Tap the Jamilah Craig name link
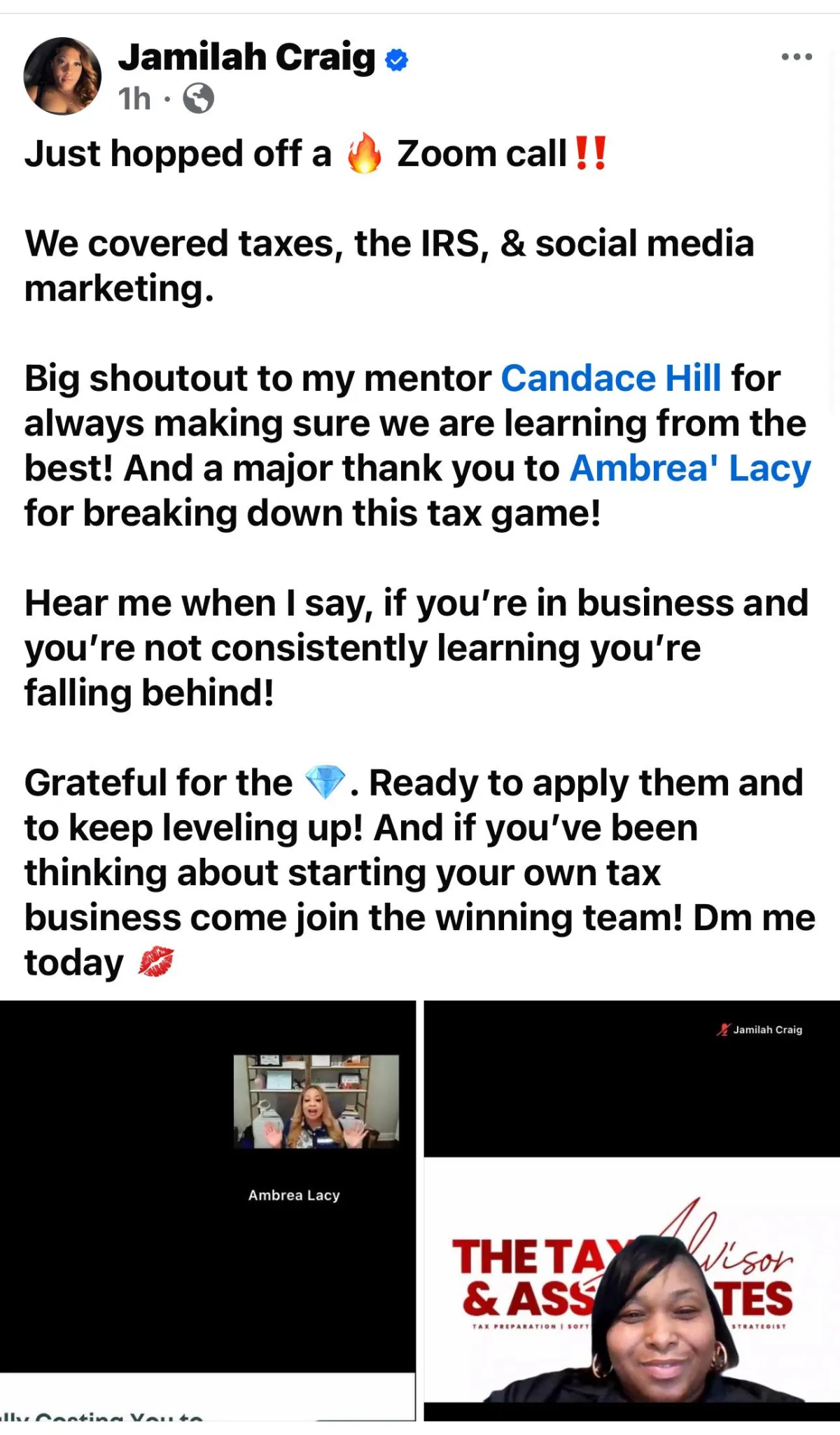The height and width of the screenshot is (1435, 840). [246, 57]
